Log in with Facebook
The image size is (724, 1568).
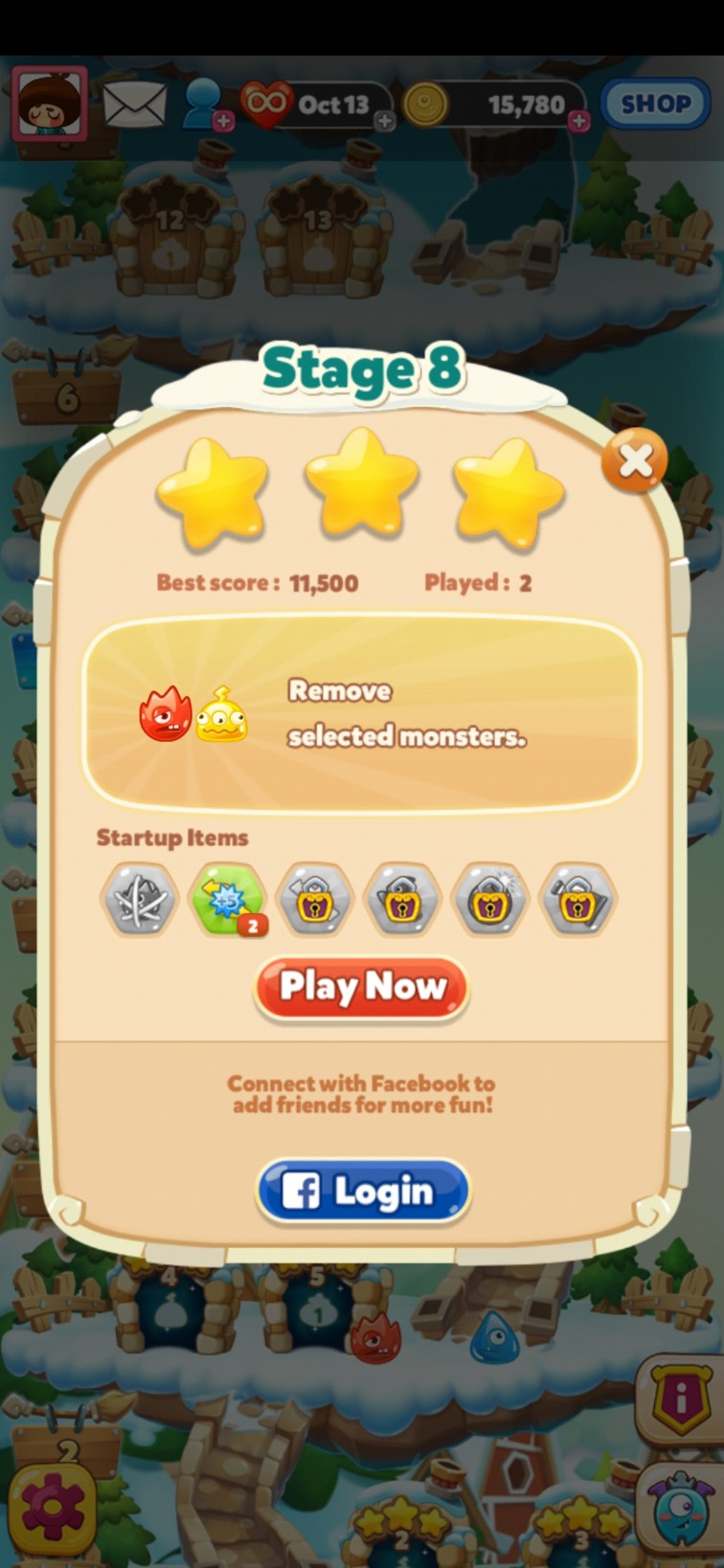363,1192
